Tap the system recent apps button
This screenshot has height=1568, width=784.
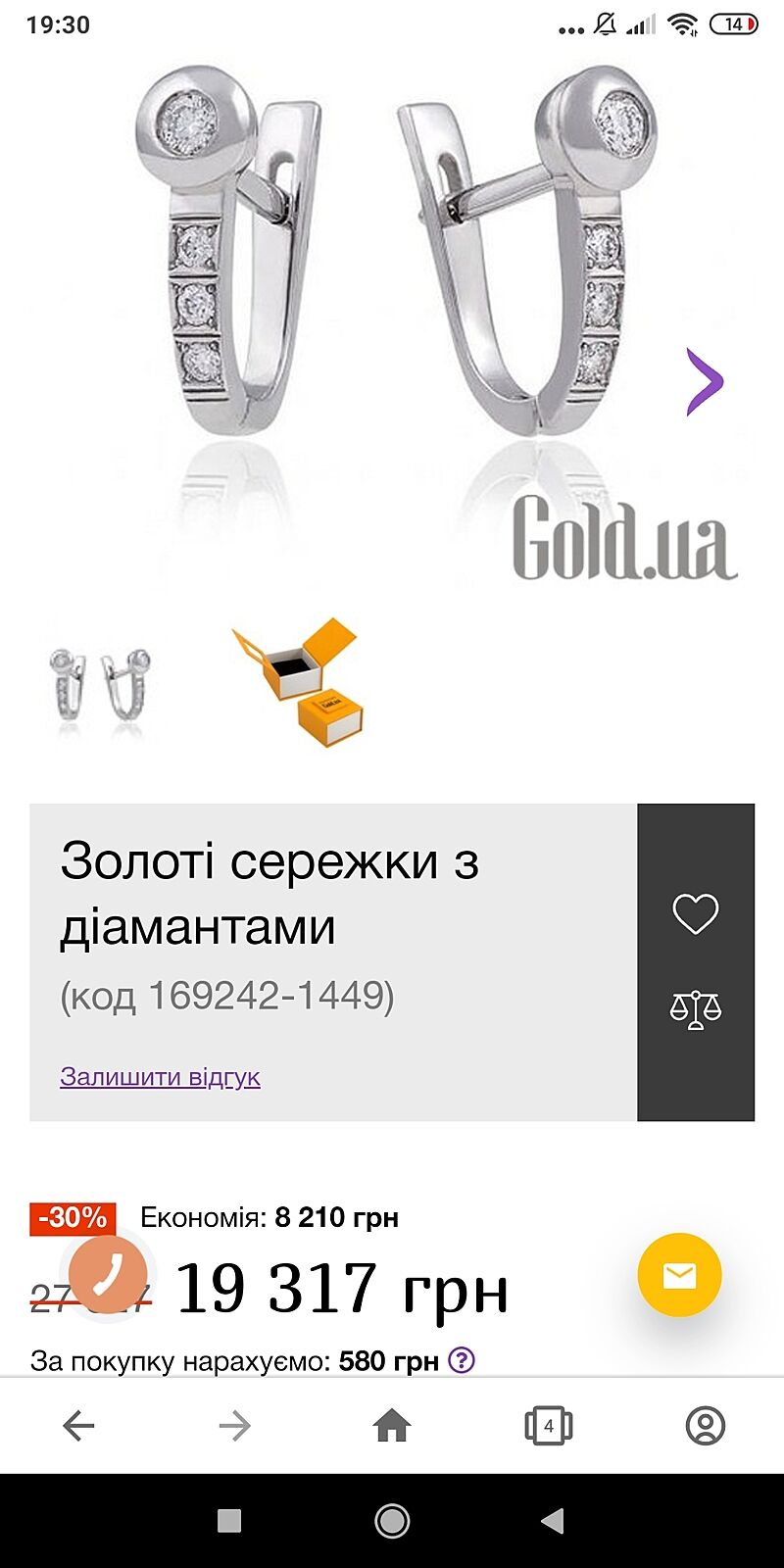[229, 1521]
